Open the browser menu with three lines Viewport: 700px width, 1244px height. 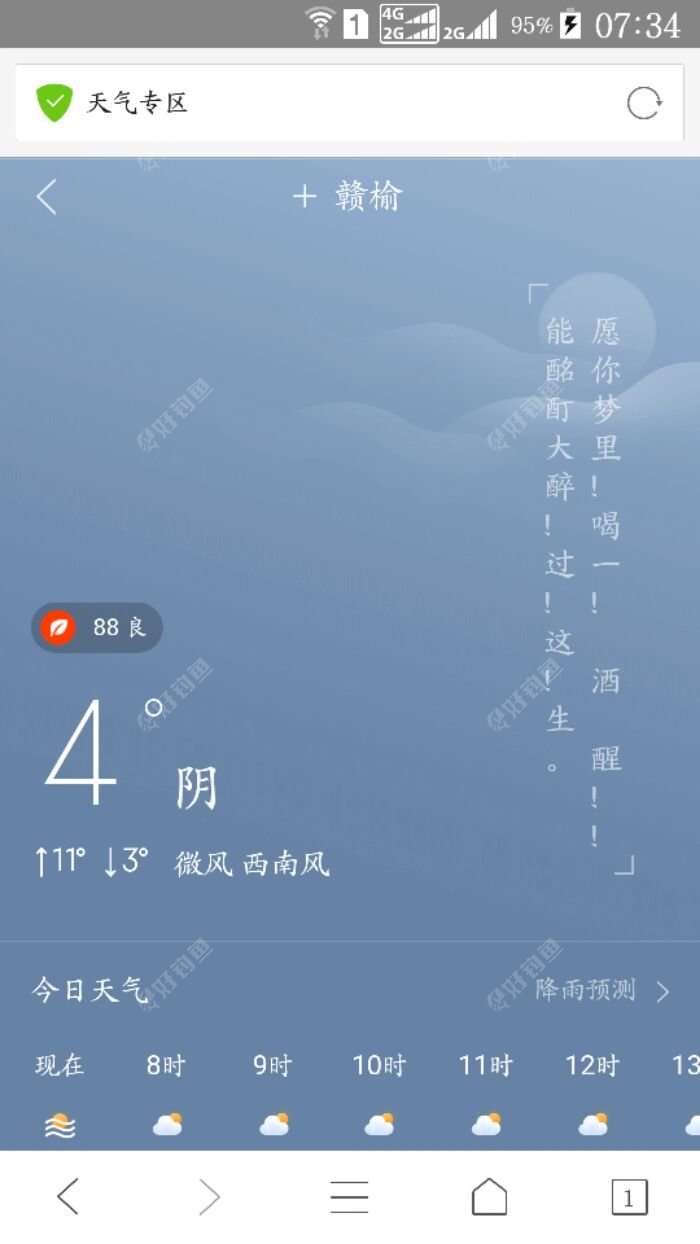click(349, 1196)
